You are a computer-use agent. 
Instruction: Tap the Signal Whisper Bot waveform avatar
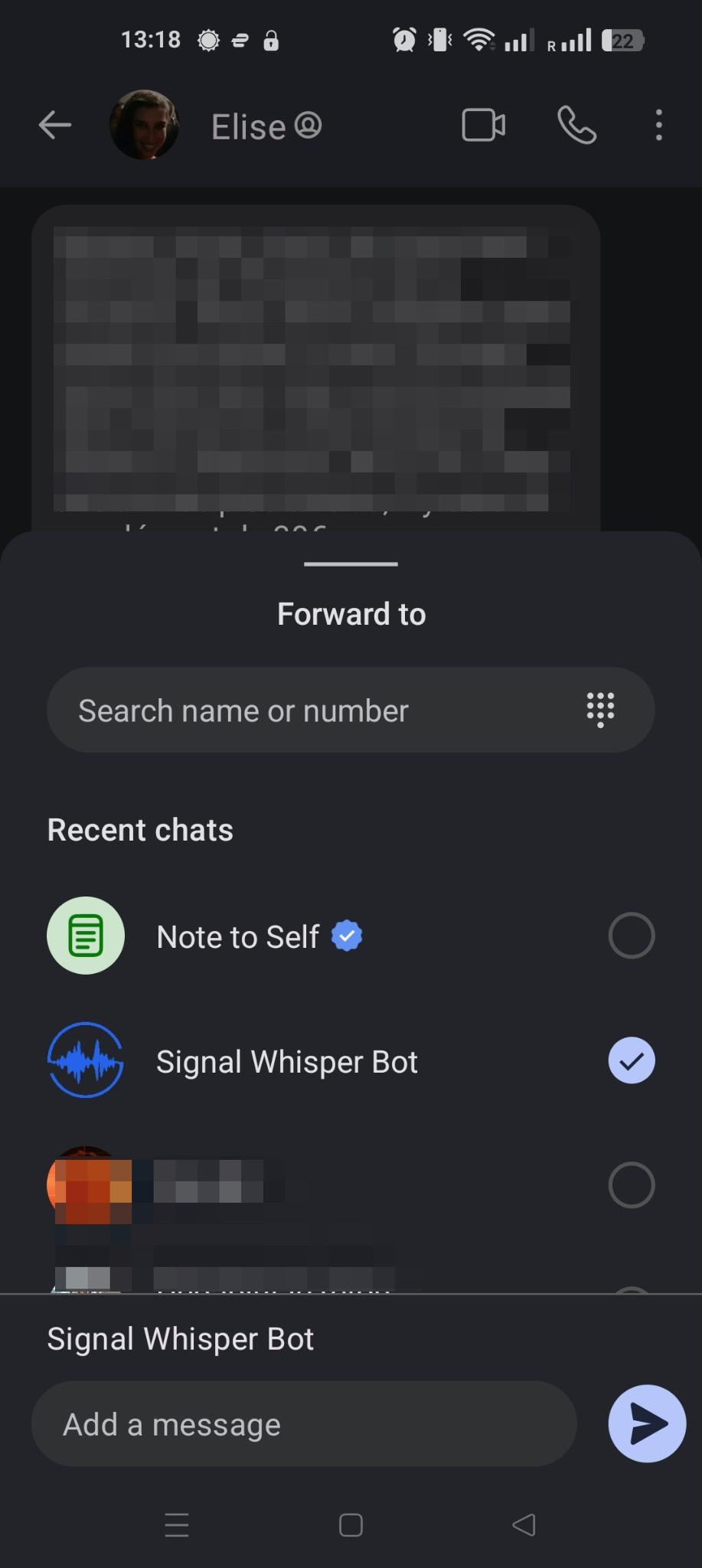[85, 1060]
